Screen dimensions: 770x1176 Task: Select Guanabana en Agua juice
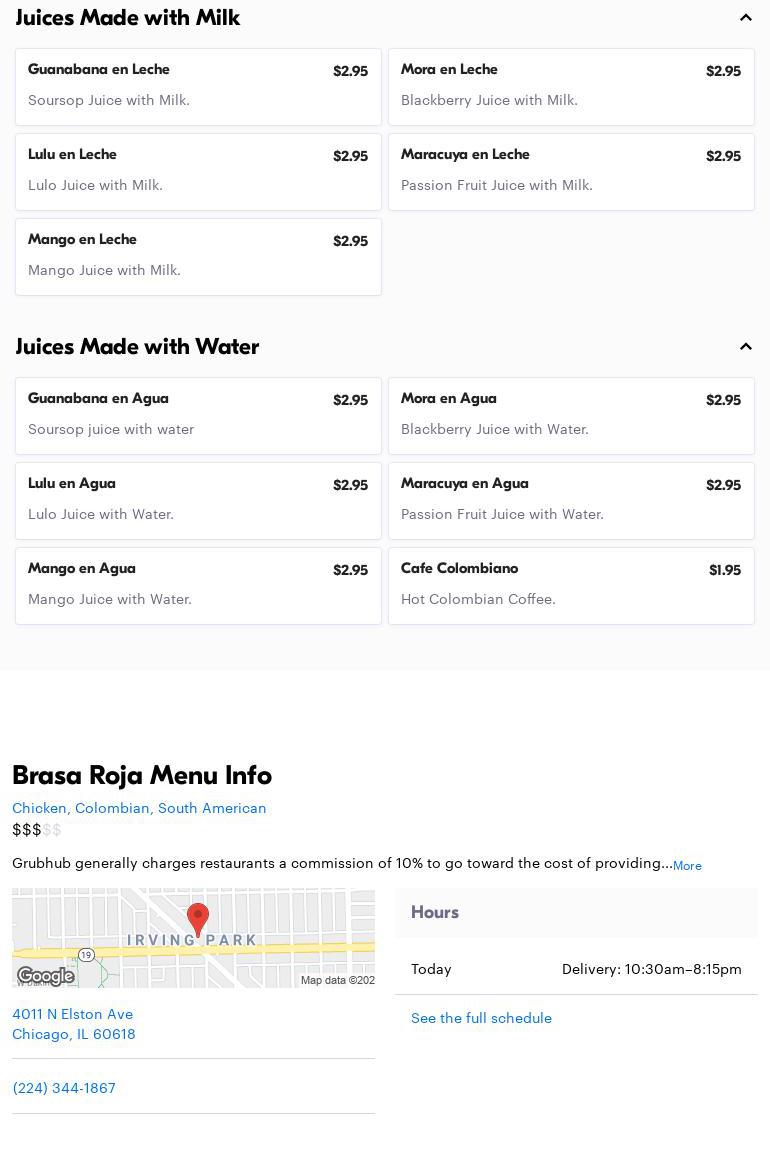coord(198,416)
